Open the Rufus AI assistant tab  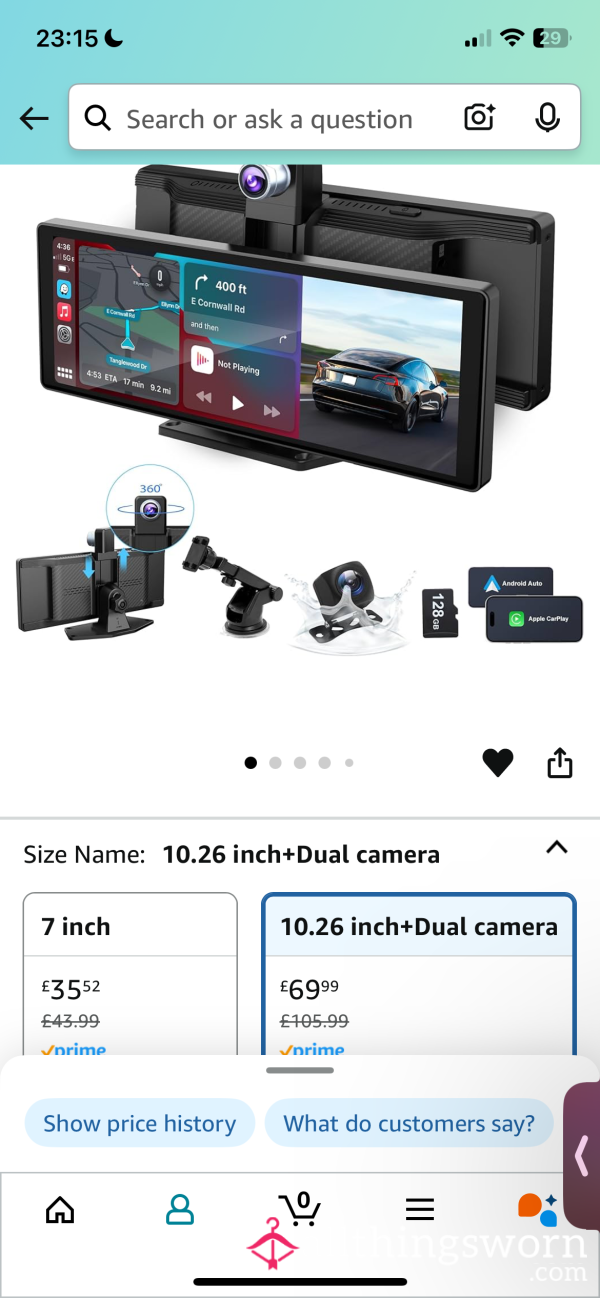pyautogui.click(x=538, y=1210)
